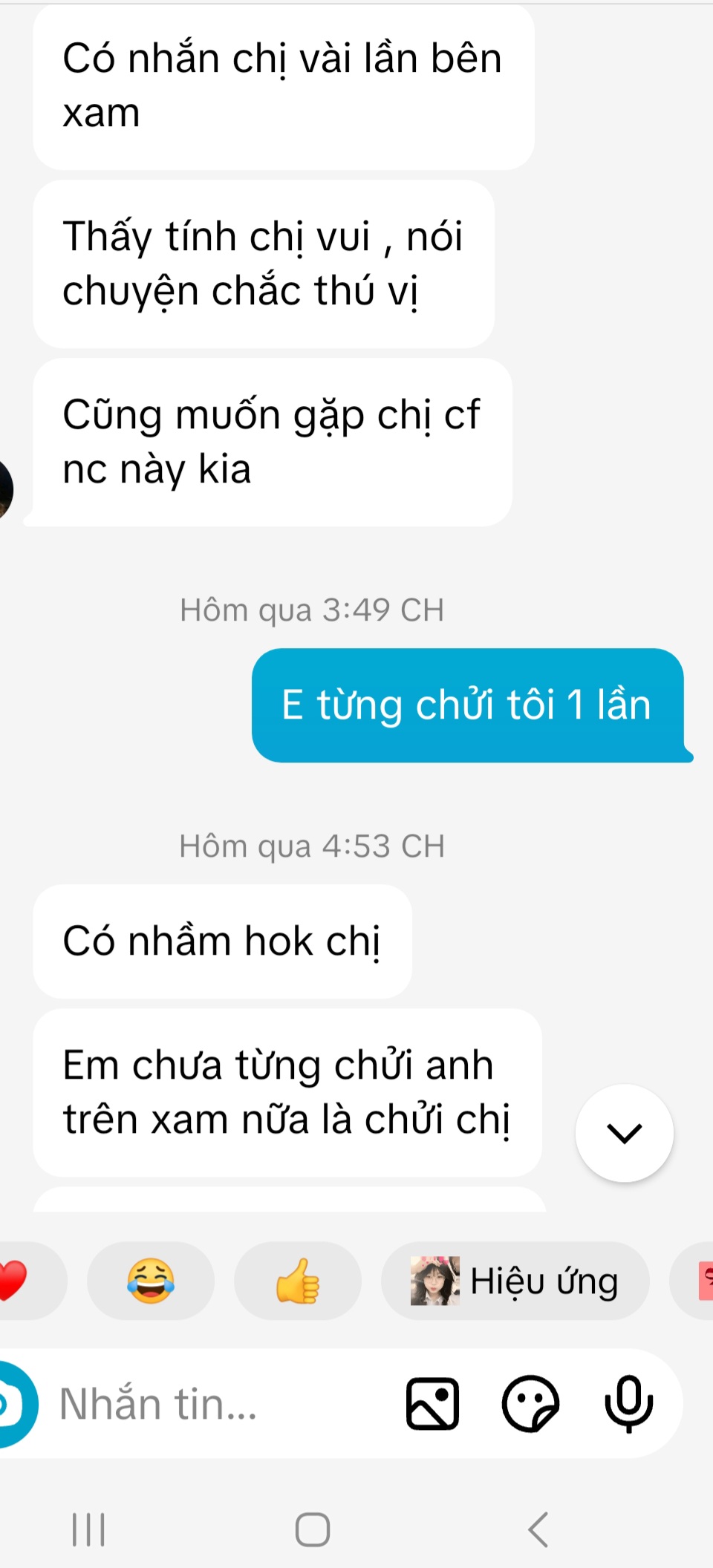
Task: Send the laughing emoji quick reaction
Action: [151, 1281]
